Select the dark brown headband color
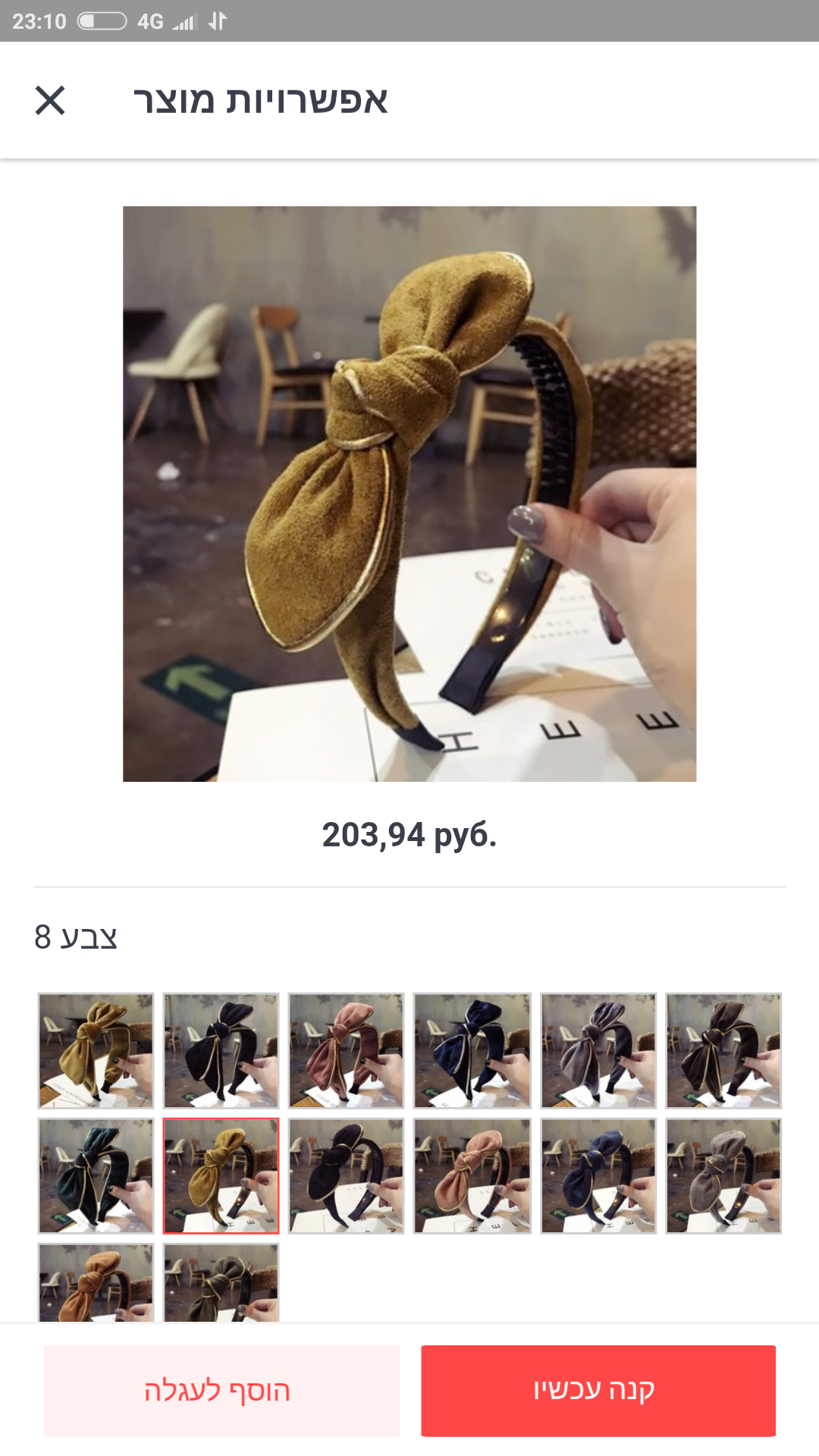The height and width of the screenshot is (1456, 819). 723,1050
